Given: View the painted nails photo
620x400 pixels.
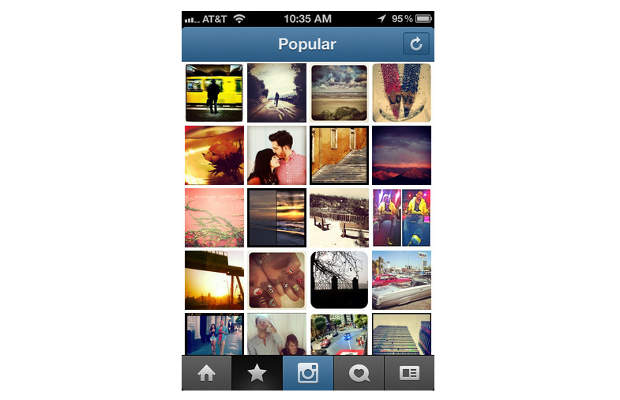Looking at the screenshot, I should (x=276, y=280).
